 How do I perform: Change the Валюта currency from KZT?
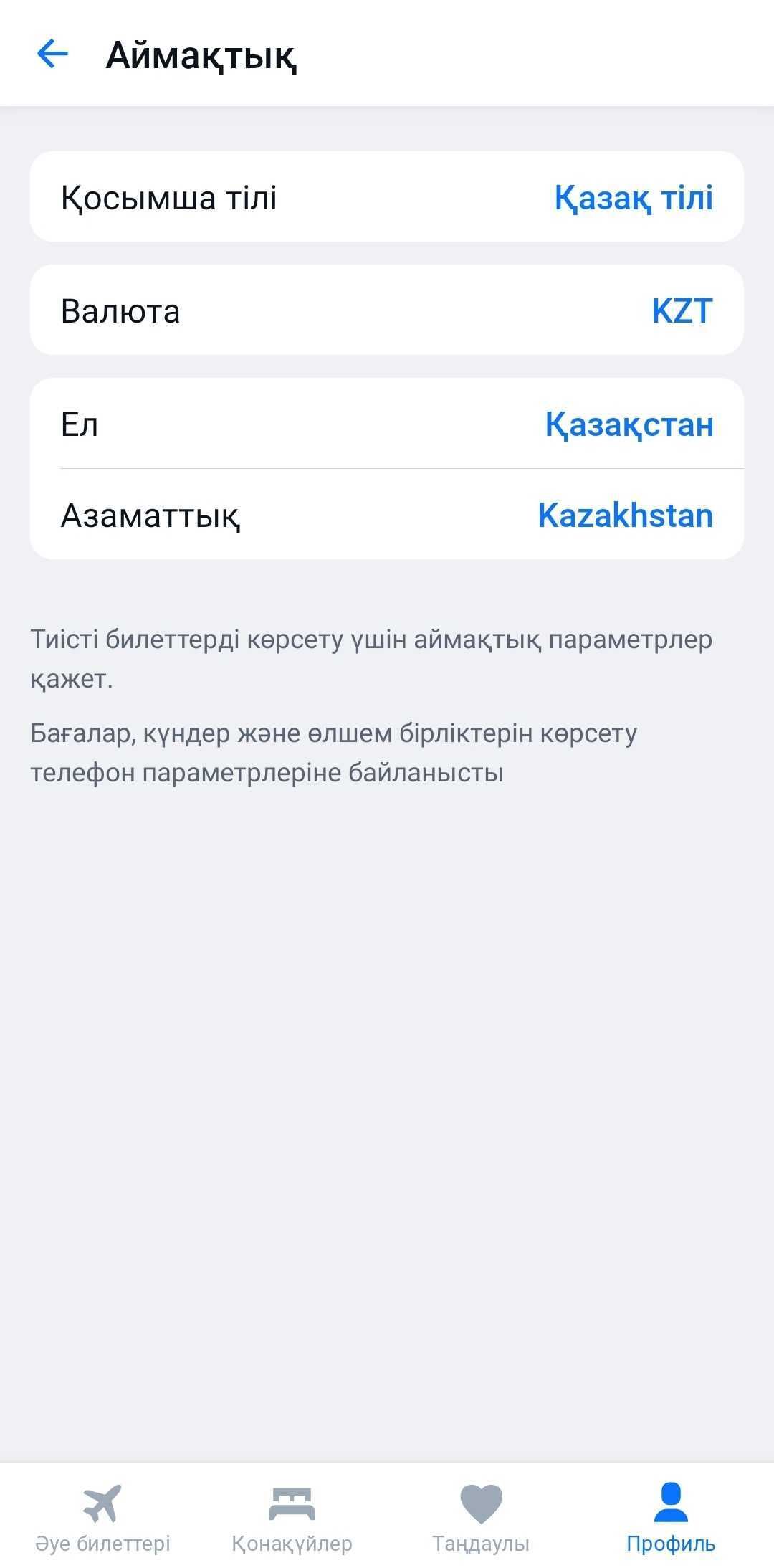[387, 310]
